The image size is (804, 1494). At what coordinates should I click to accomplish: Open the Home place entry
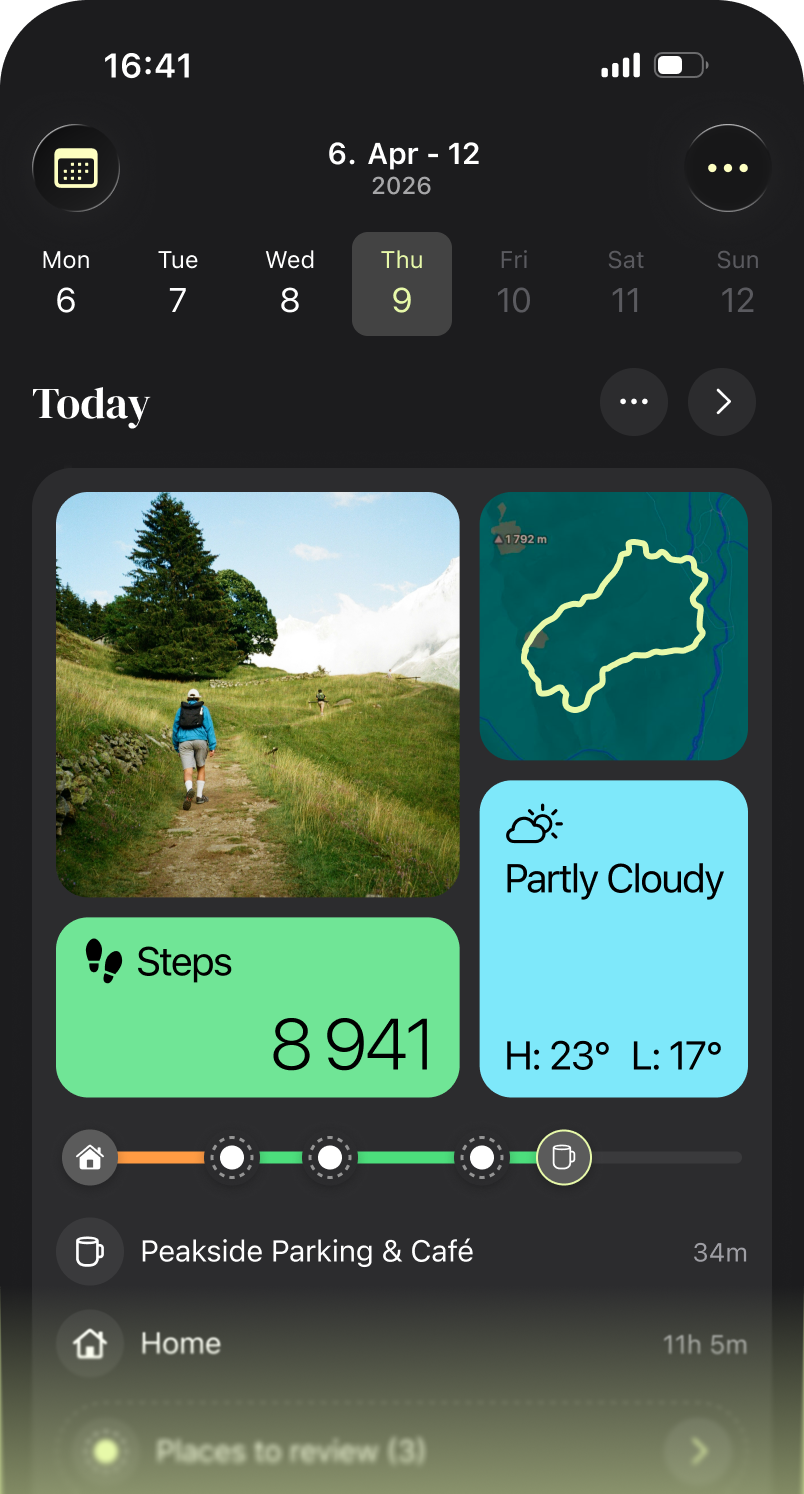click(400, 1344)
